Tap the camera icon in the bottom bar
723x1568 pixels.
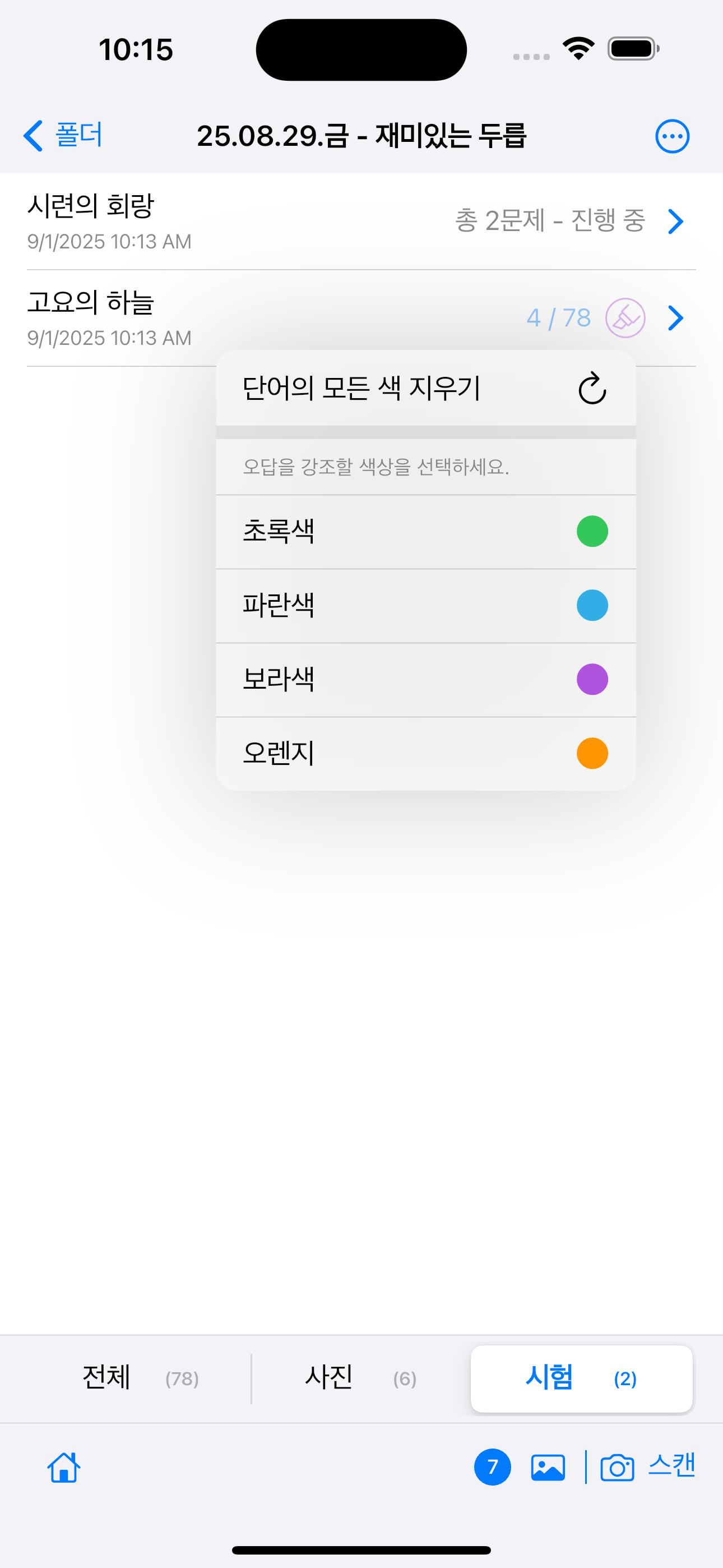click(x=617, y=1467)
